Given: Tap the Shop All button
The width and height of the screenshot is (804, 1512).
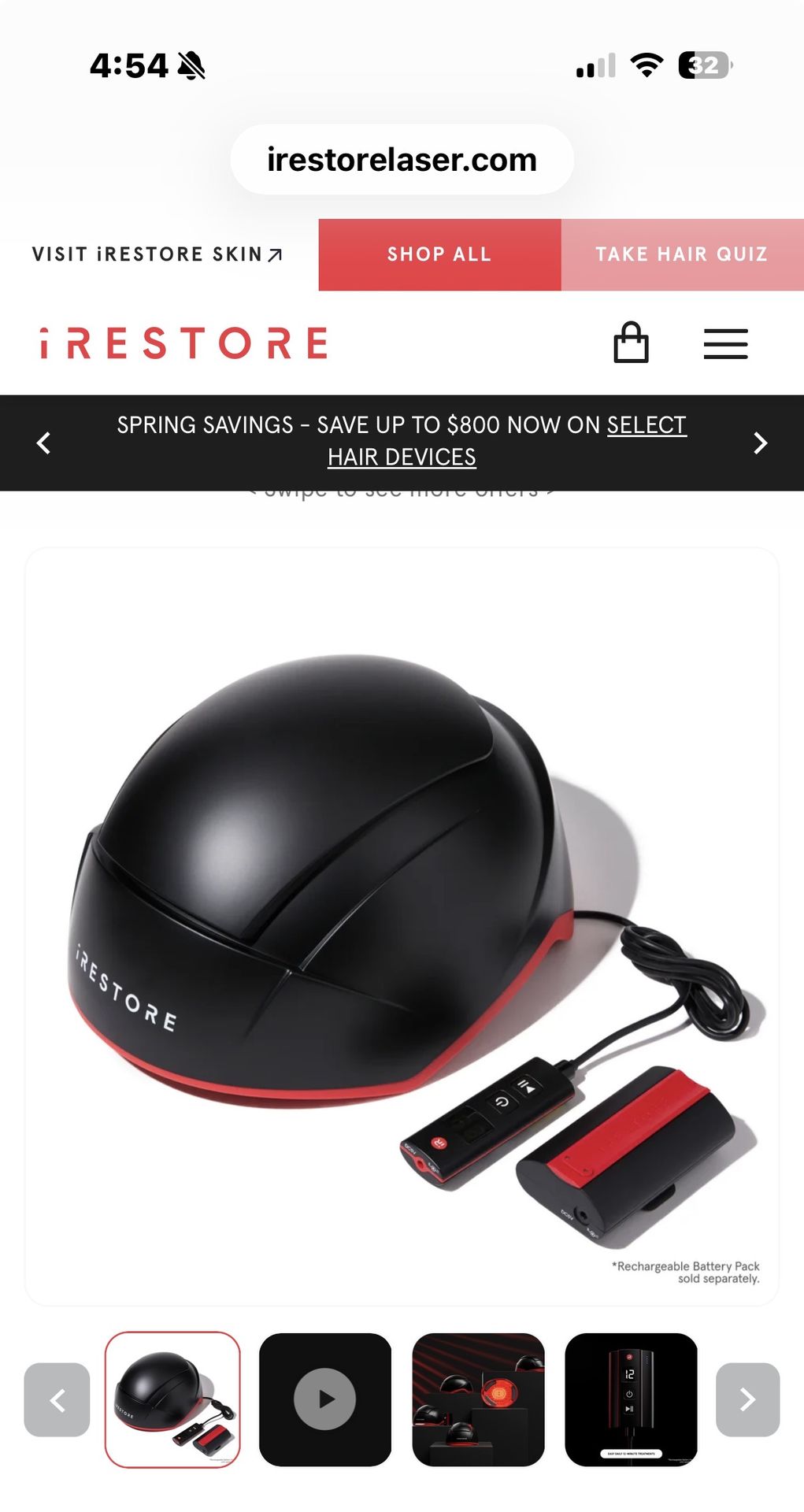Looking at the screenshot, I should (439, 254).
